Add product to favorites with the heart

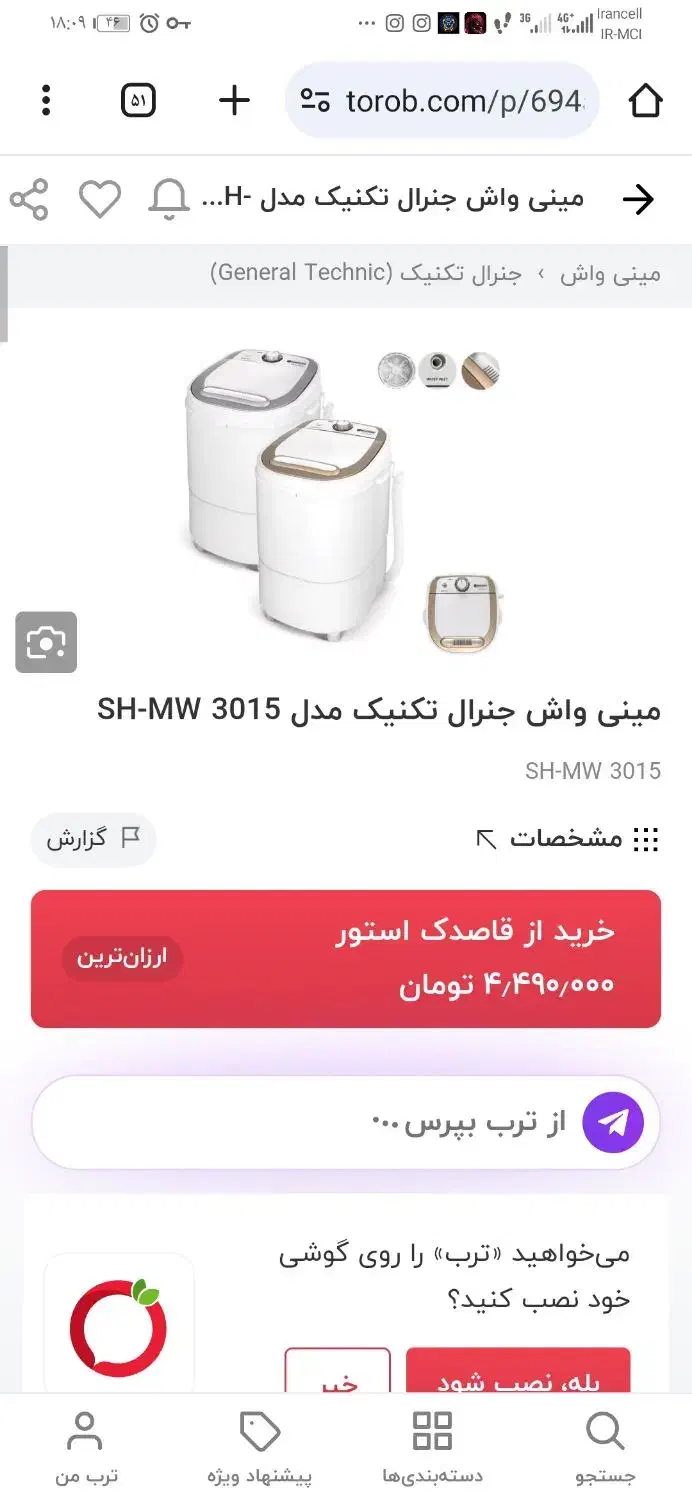(x=100, y=200)
